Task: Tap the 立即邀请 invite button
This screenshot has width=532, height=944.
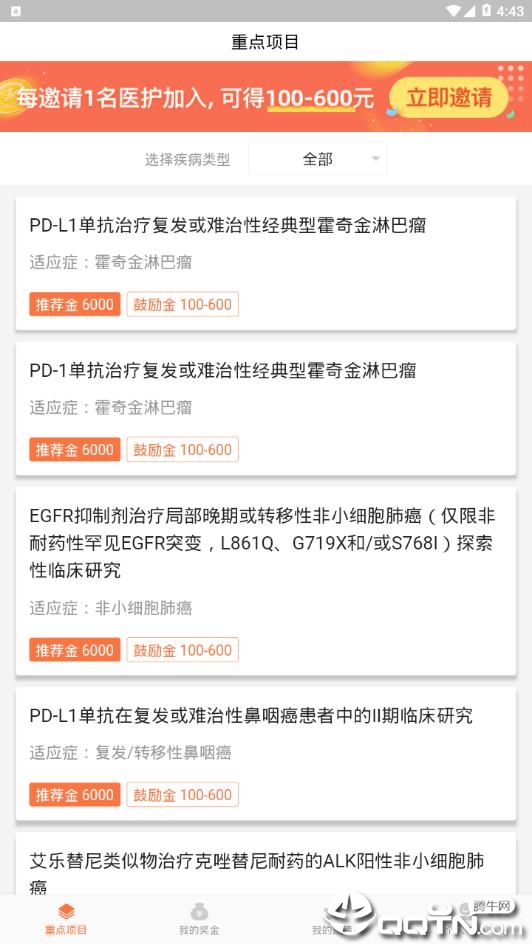Action: [448, 97]
